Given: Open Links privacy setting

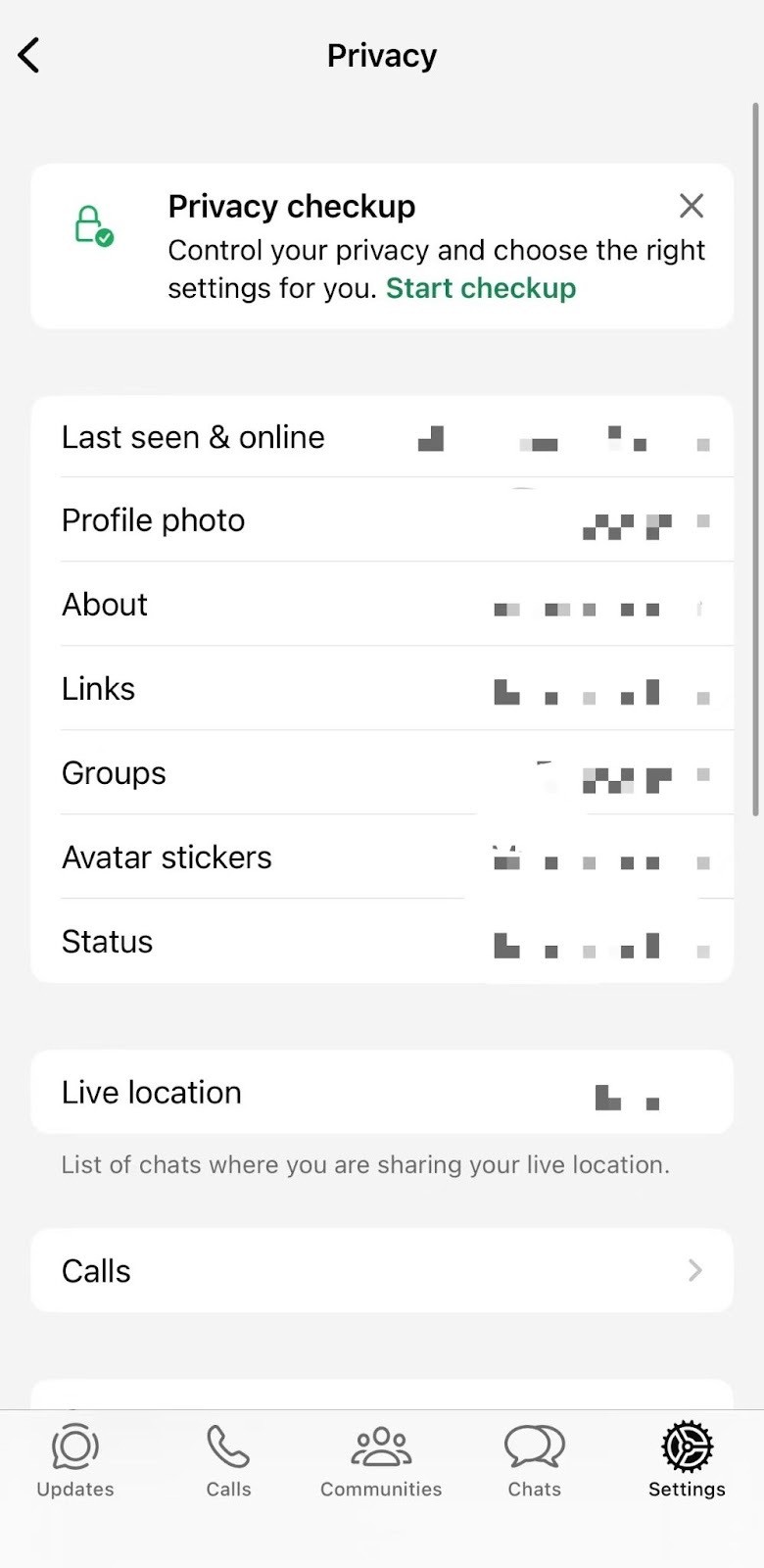Looking at the screenshot, I should point(382,689).
